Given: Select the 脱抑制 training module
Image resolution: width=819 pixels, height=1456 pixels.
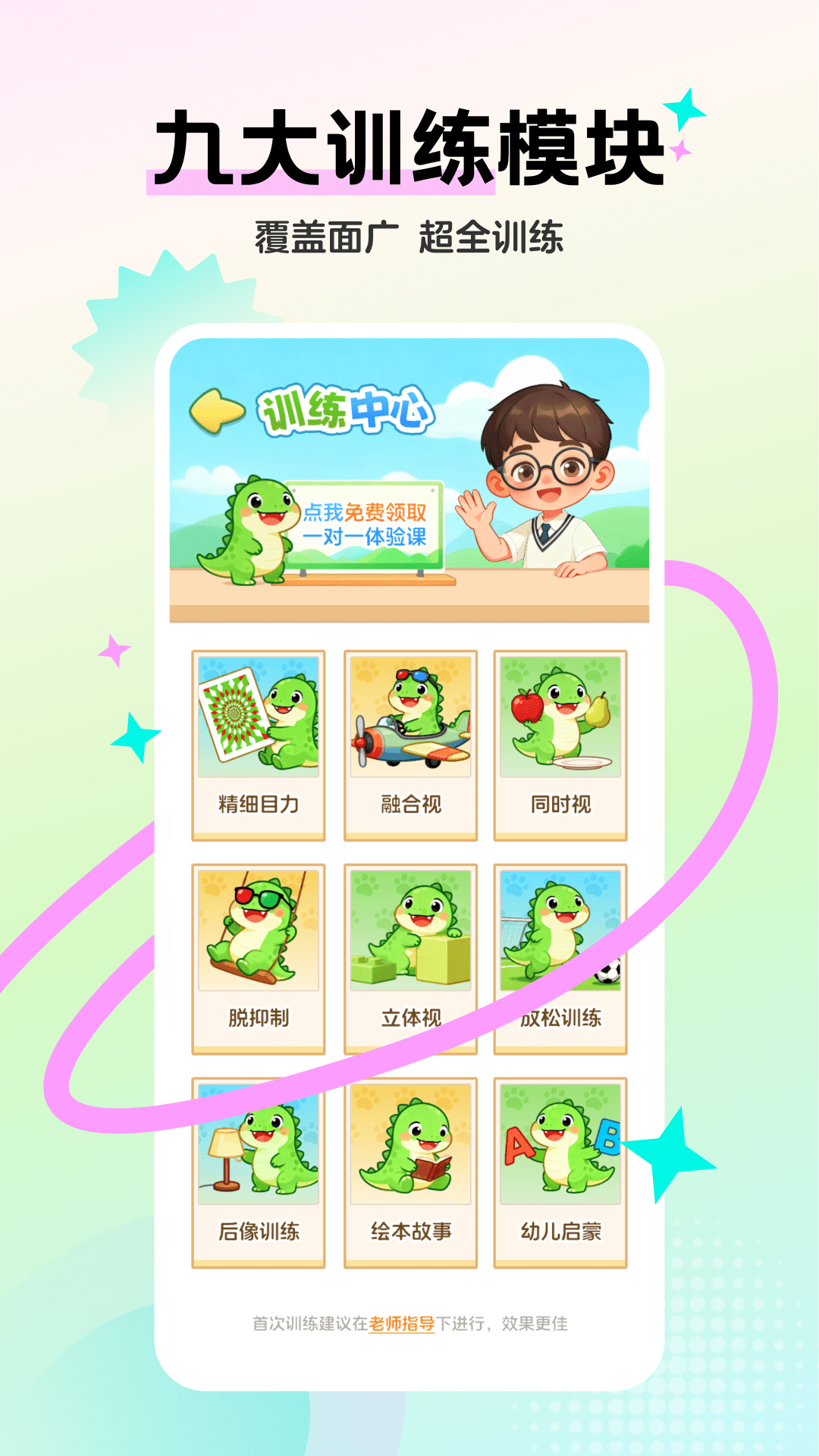Looking at the screenshot, I should (x=258, y=963).
